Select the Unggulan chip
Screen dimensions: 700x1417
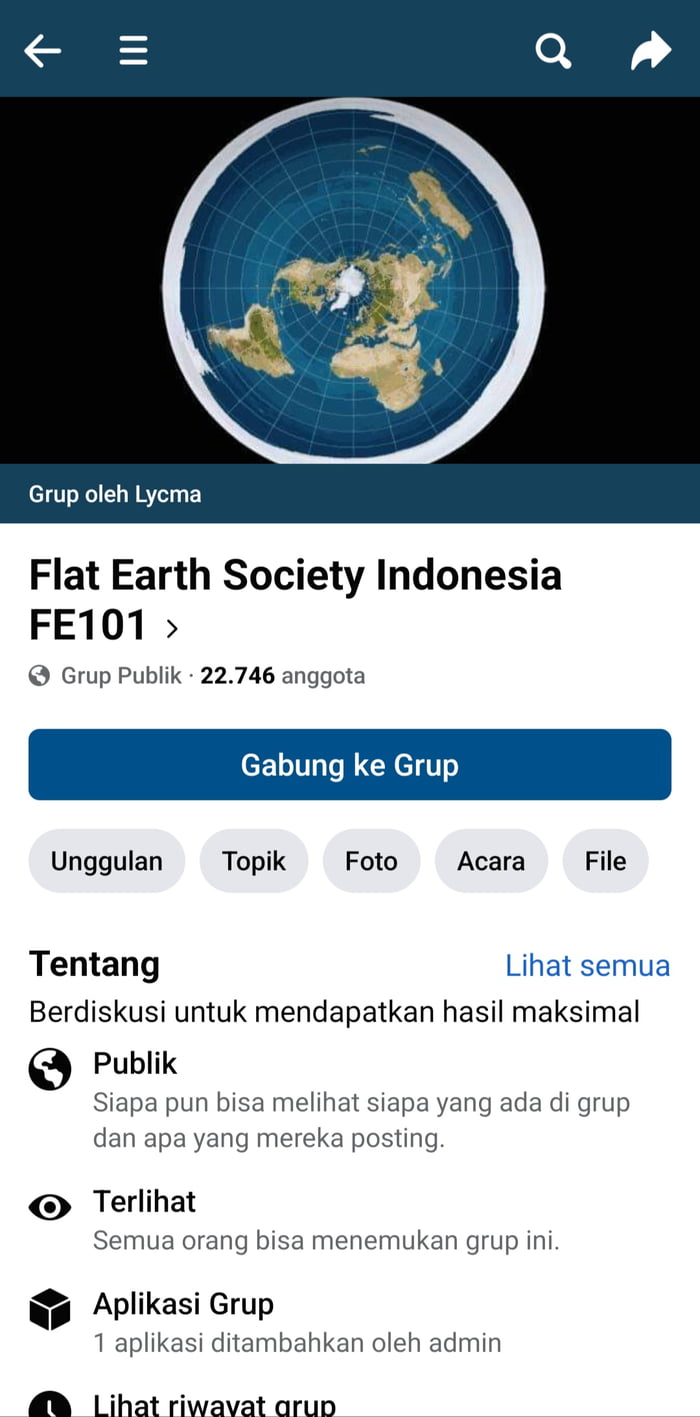click(107, 861)
